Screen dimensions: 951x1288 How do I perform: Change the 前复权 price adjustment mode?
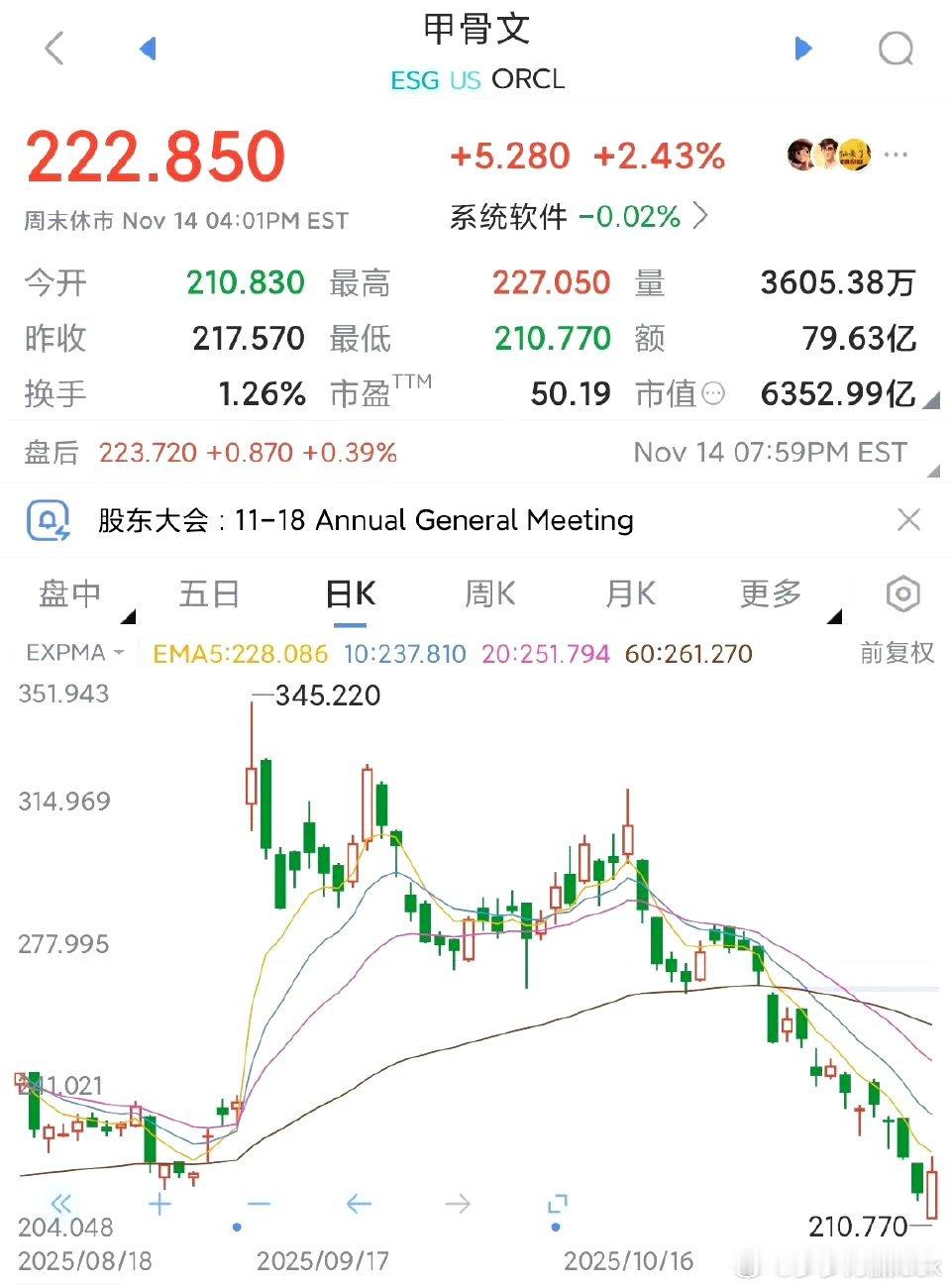[x=897, y=653]
